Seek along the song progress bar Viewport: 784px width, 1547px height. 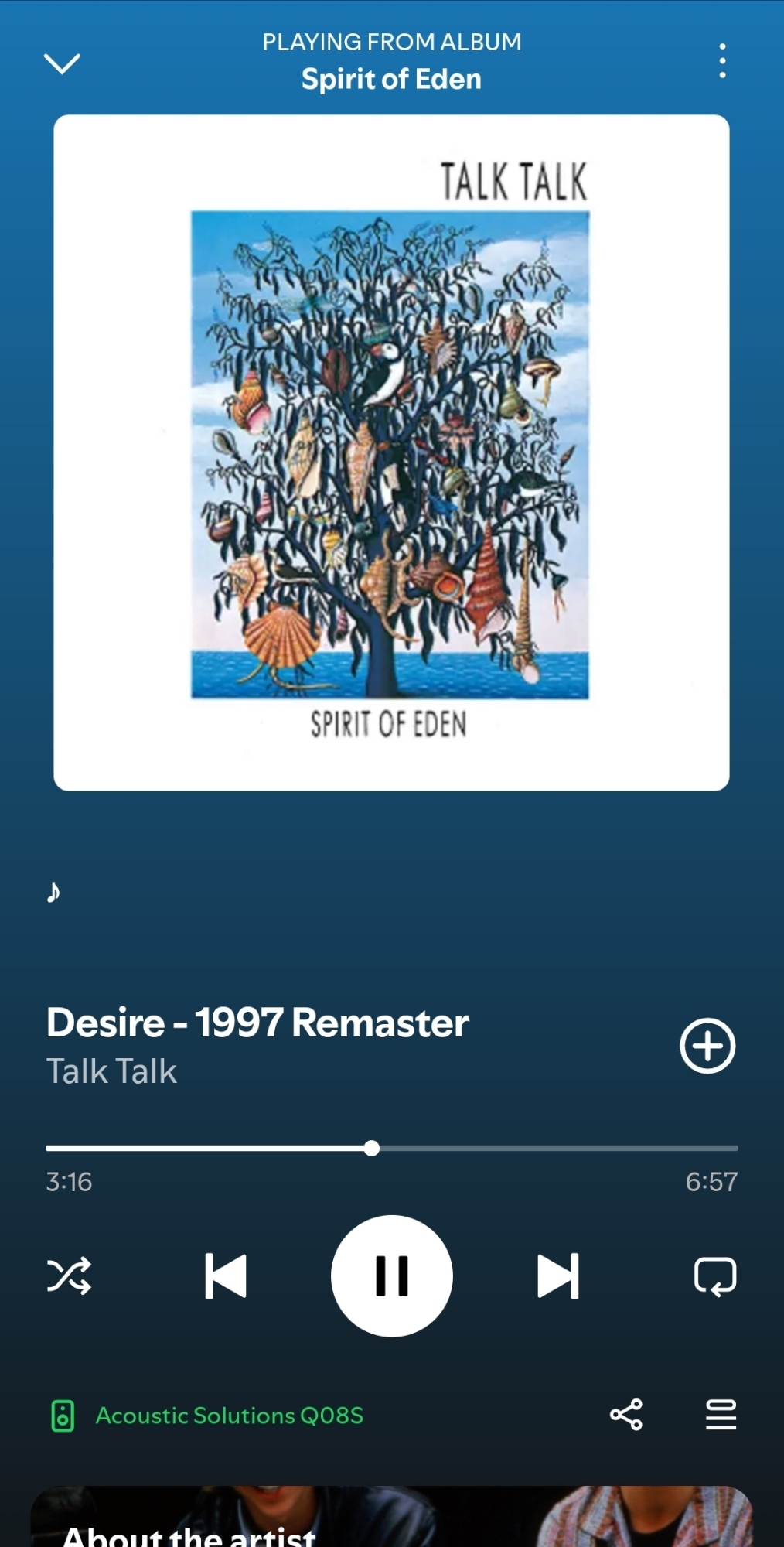372,1148
